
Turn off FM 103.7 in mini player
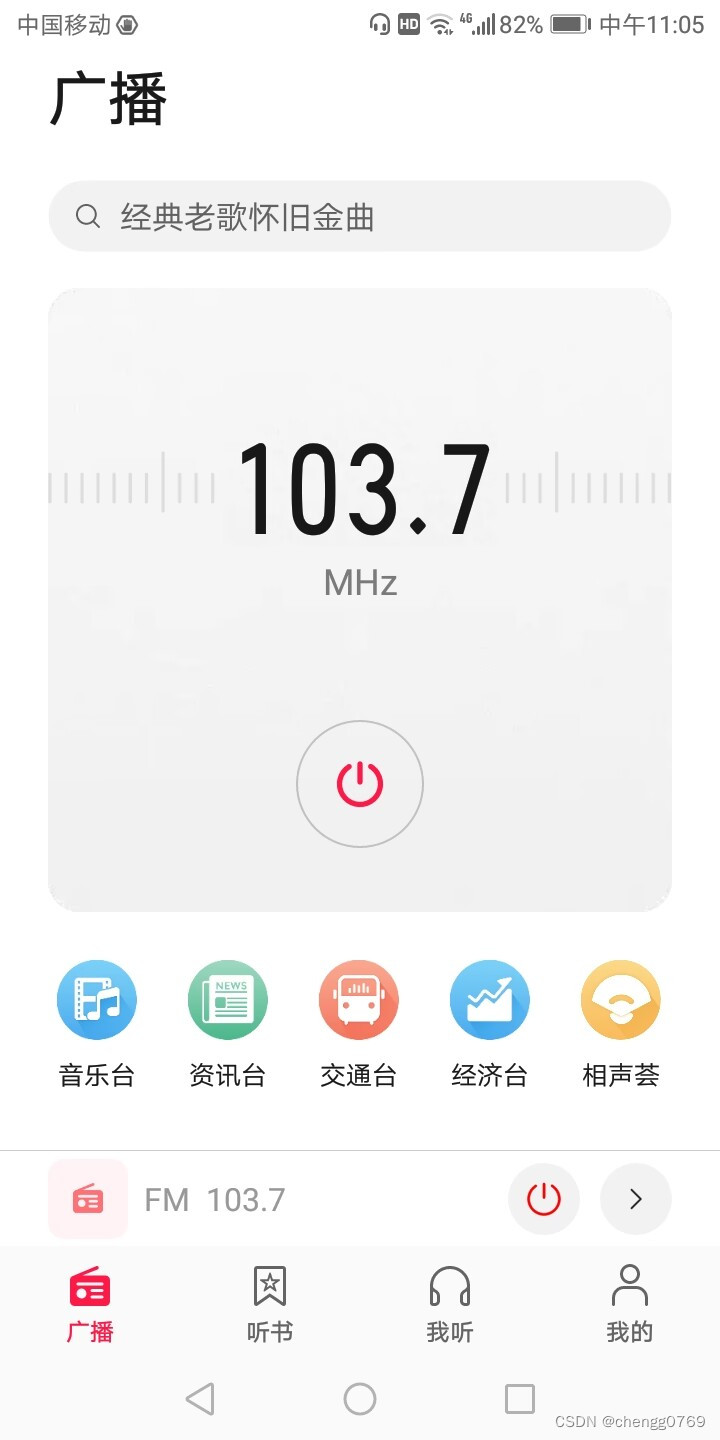pyautogui.click(x=544, y=1198)
